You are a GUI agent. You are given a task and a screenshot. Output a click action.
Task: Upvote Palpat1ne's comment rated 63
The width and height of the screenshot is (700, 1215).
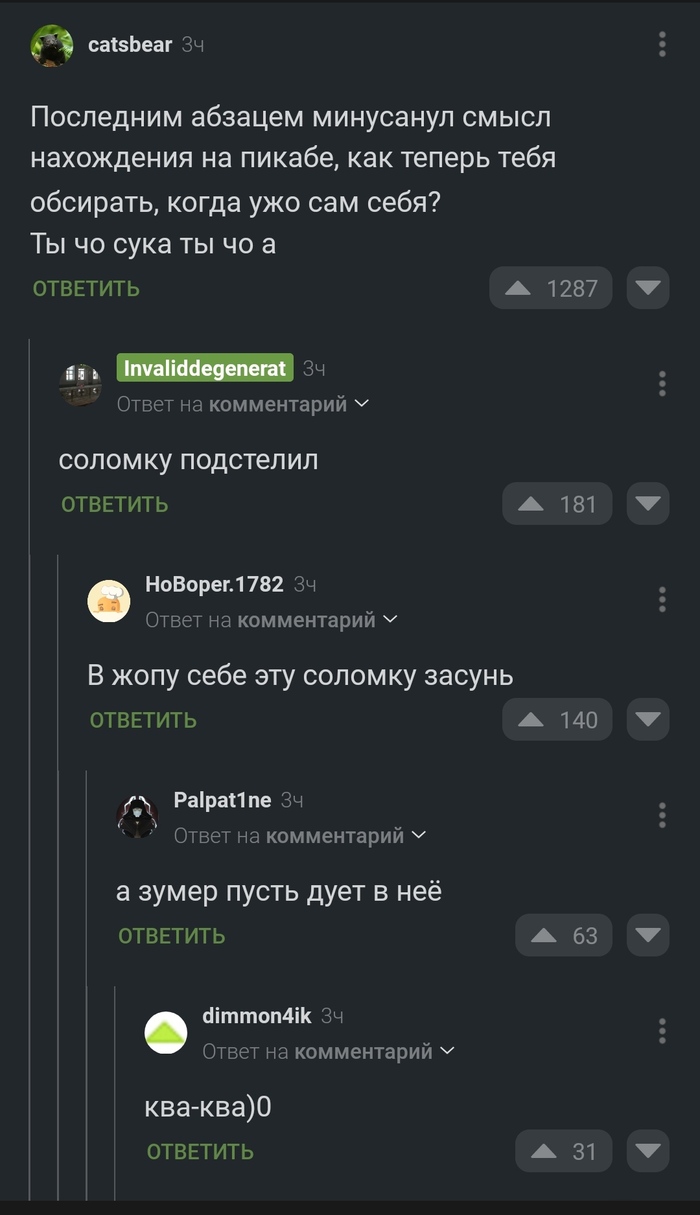click(564, 935)
